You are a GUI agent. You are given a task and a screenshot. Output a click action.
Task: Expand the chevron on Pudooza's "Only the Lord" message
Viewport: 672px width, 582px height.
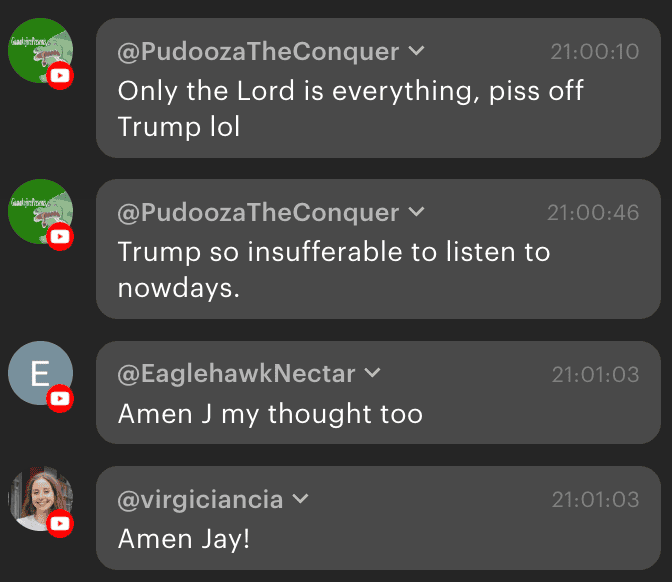pyautogui.click(x=417, y=51)
